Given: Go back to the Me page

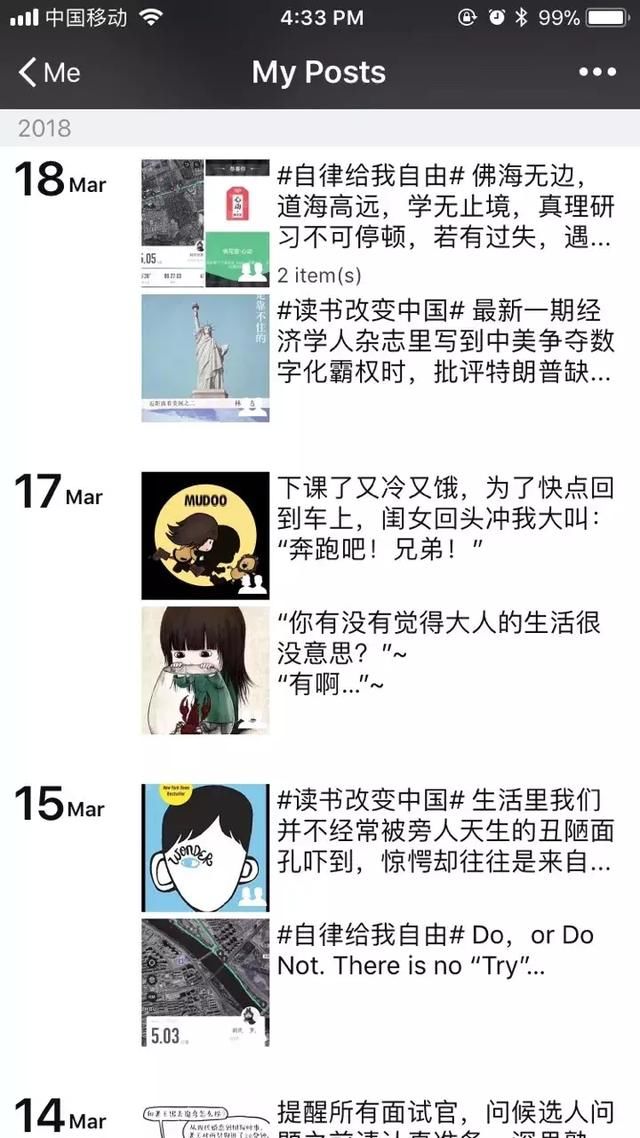Looking at the screenshot, I should click(x=50, y=72).
